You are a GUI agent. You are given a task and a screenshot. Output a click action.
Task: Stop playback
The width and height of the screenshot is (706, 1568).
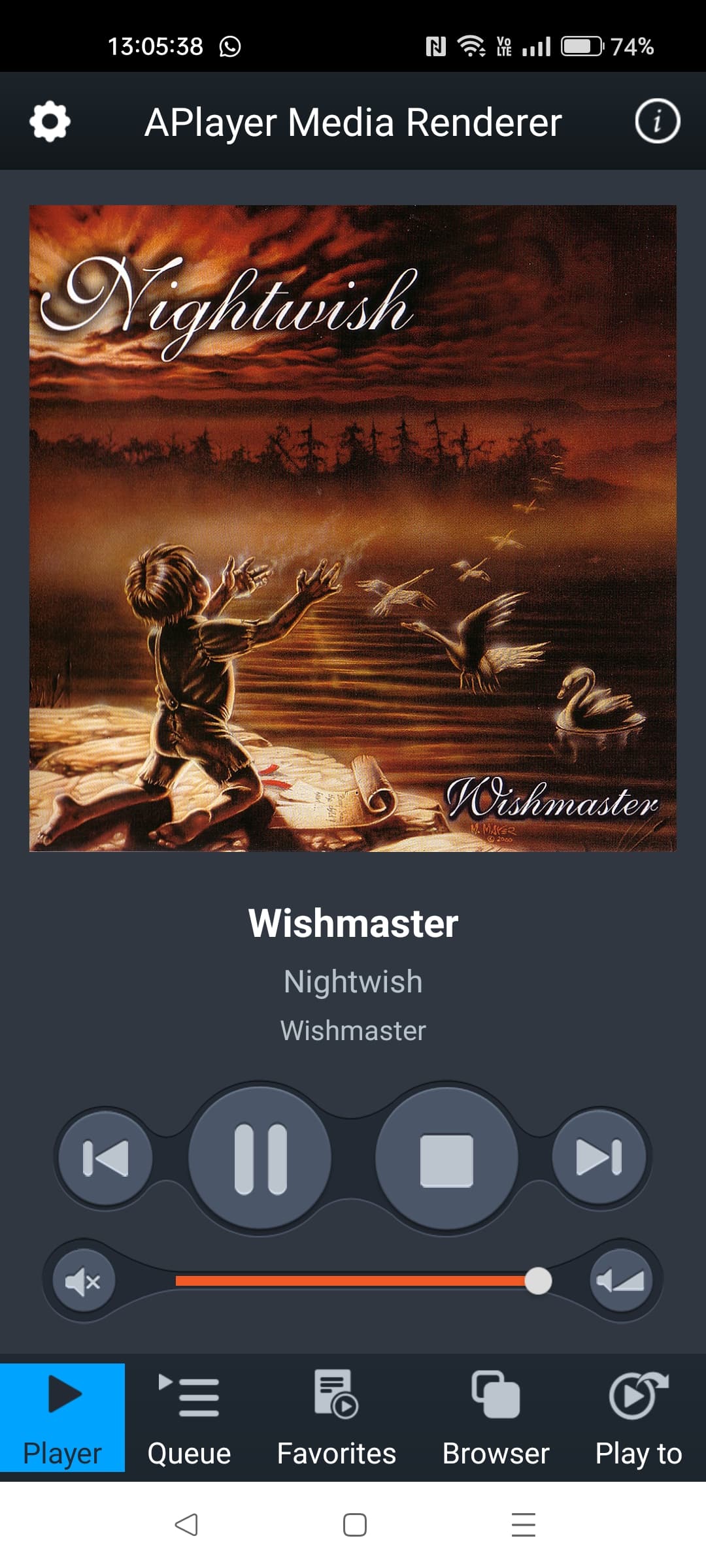pyautogui.click(x=446, y=1158)
